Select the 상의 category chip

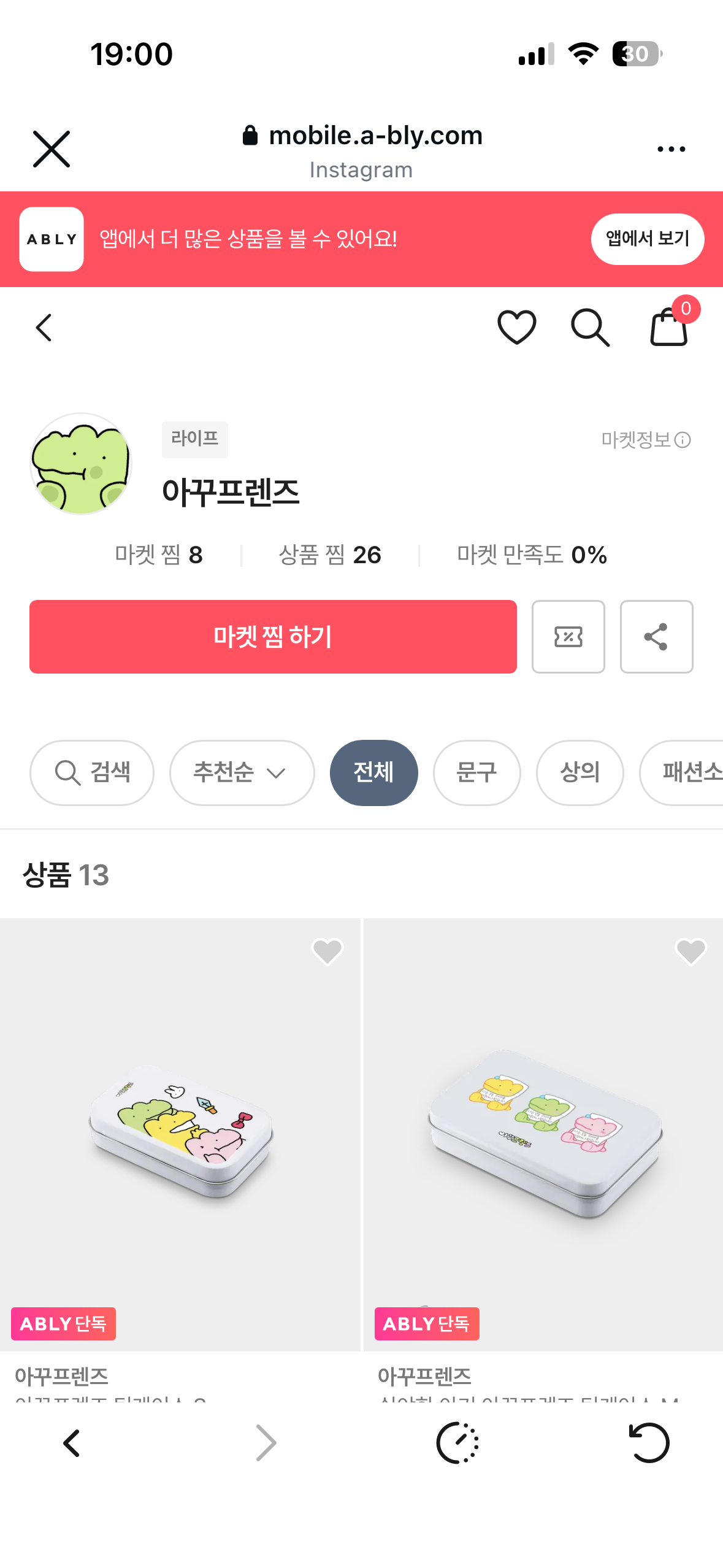point(580,772)
